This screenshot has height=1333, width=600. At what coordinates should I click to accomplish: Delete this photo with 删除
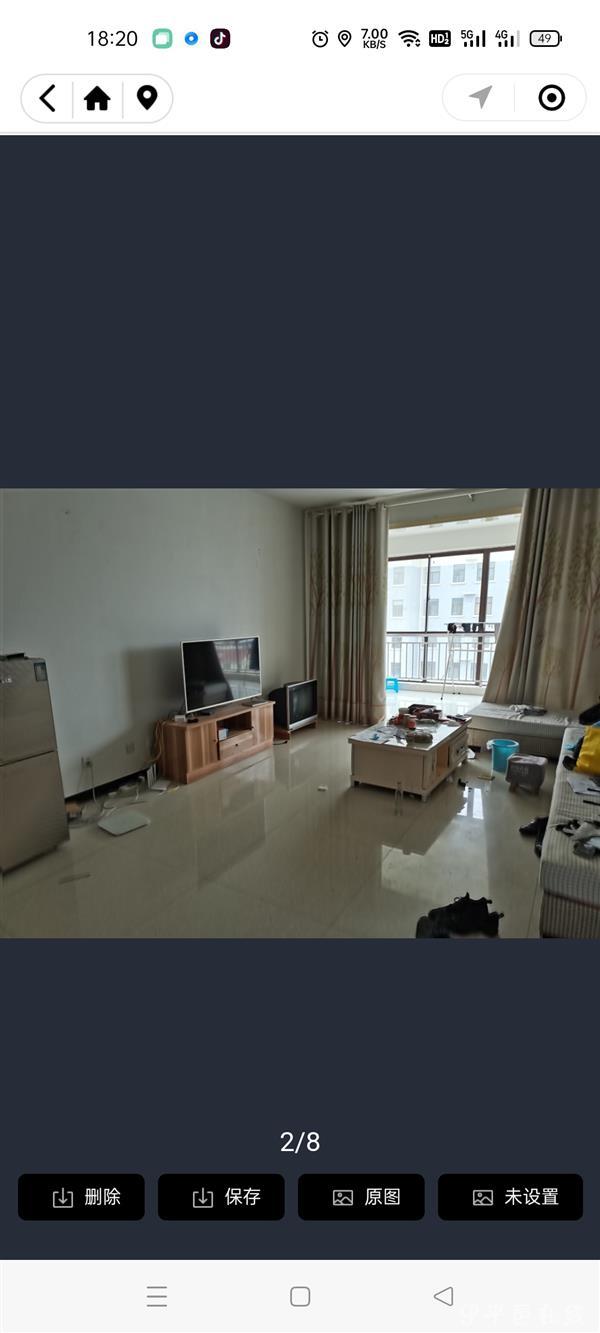[81, 1197]
